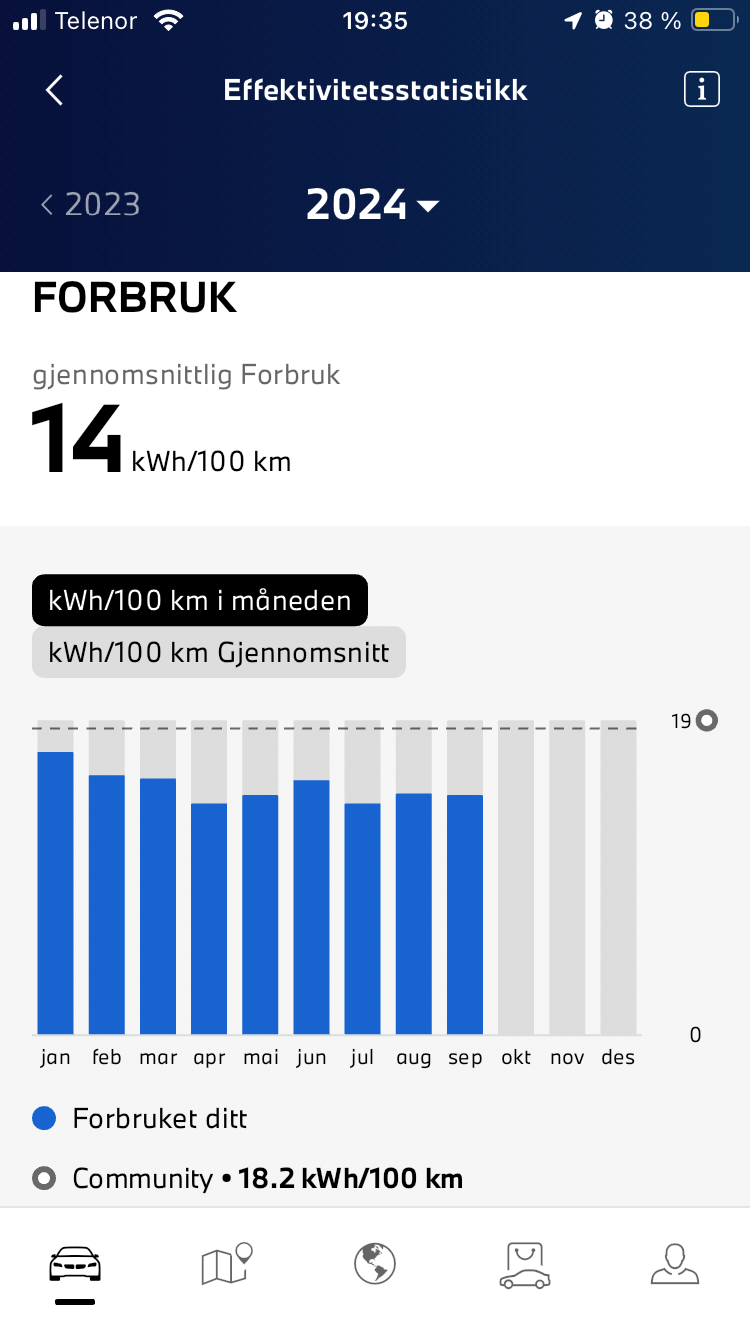Open the shop tab with car and bag
The width and height of the screenshot is (750, 1334).
coord(525,1265)
